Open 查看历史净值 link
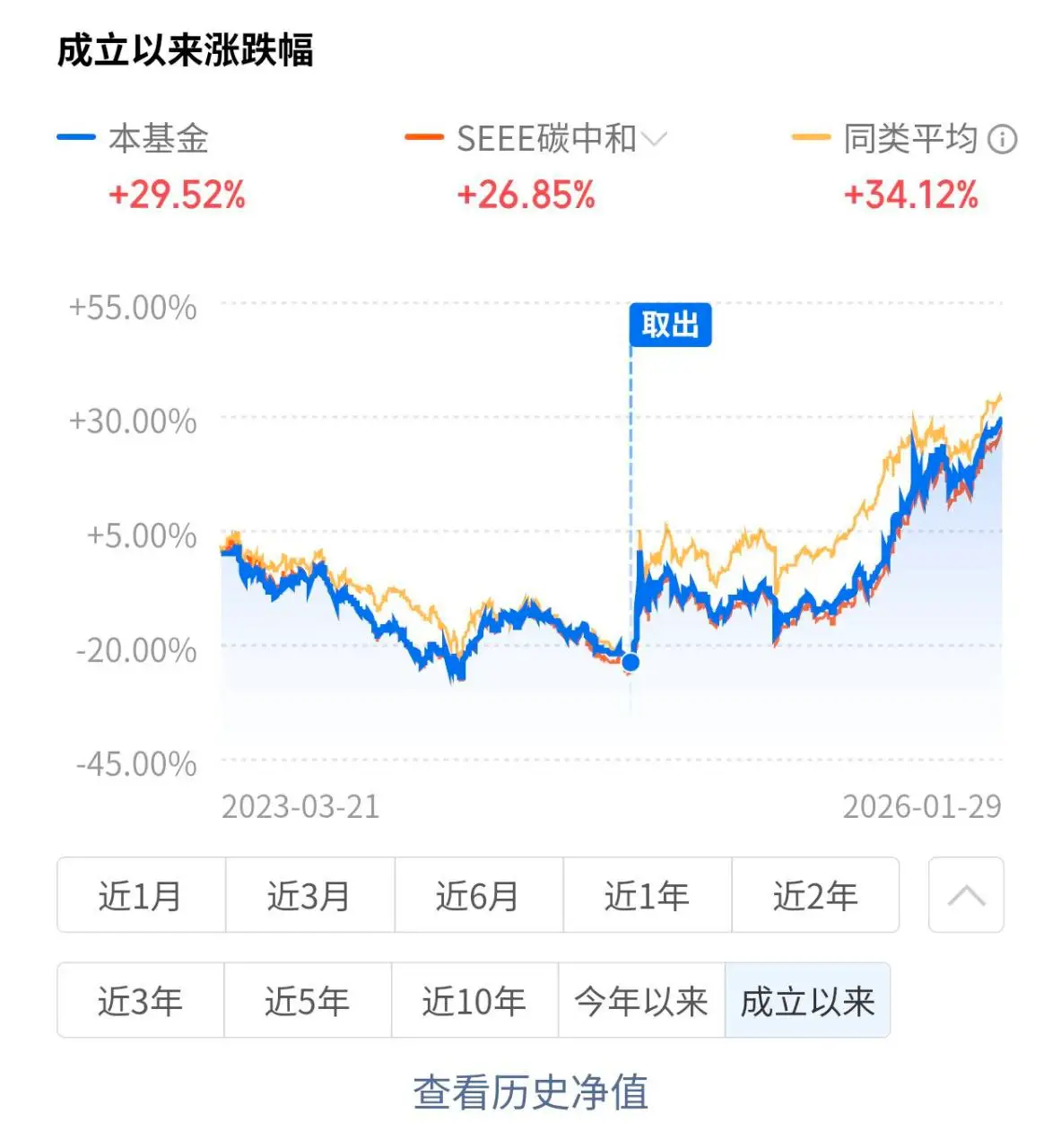Viewport: 1061px width, 1148px height. pos(530,1091)
